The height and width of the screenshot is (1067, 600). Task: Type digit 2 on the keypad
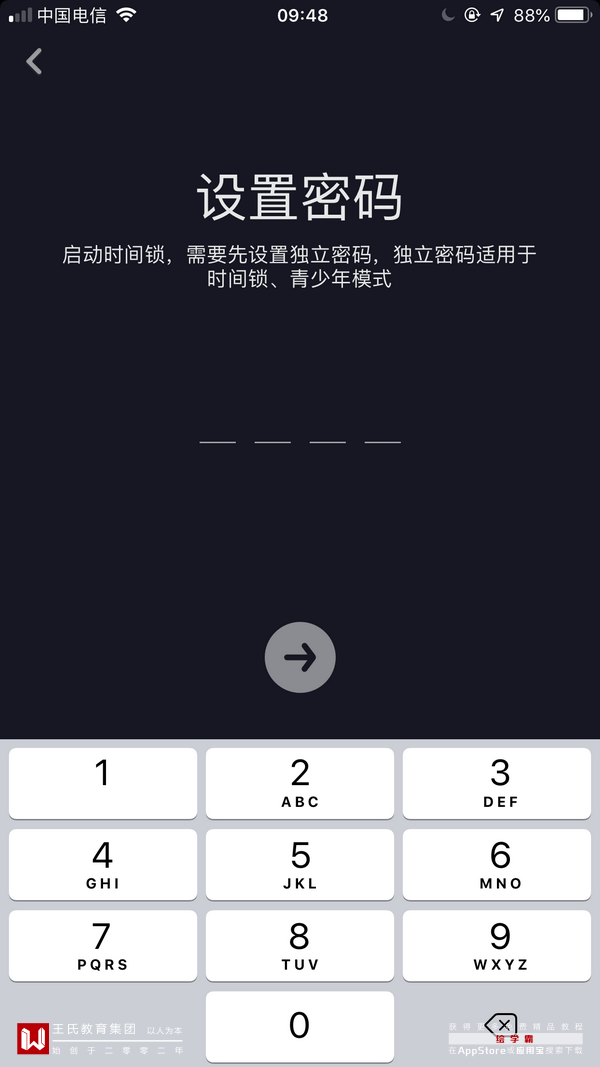pos(300,783)
